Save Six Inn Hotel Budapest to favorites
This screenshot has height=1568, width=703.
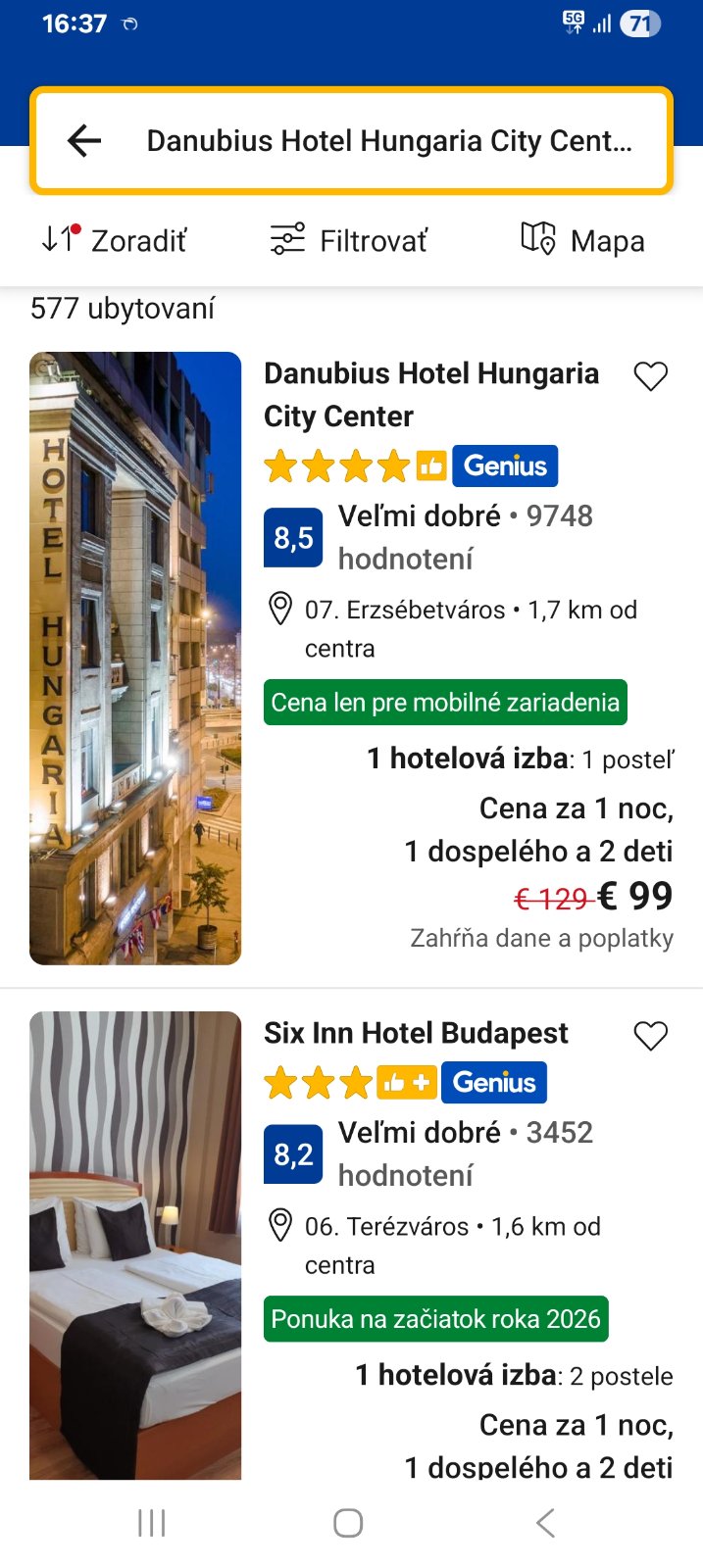click(x=650, y=1036)
